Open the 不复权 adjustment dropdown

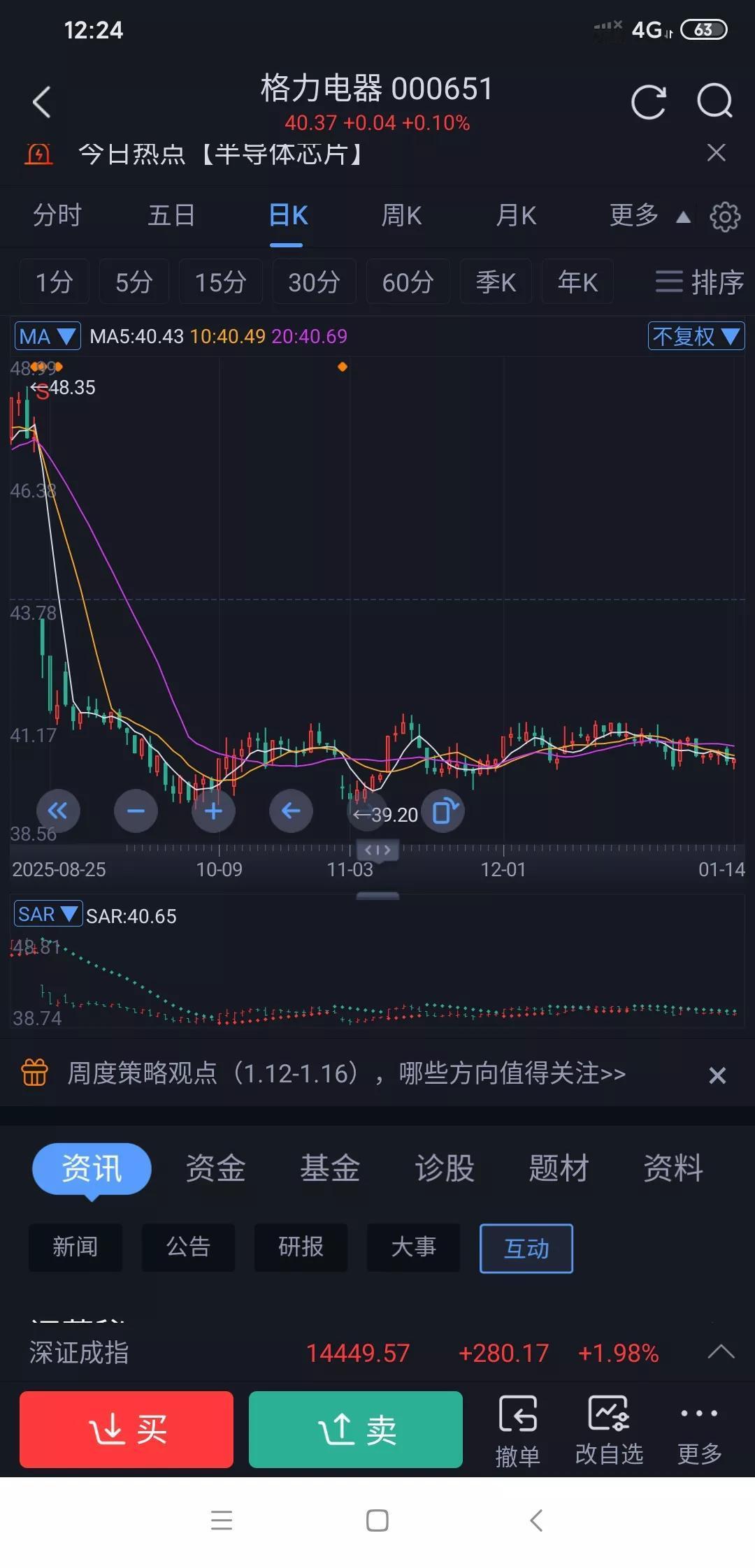point(696,336)
